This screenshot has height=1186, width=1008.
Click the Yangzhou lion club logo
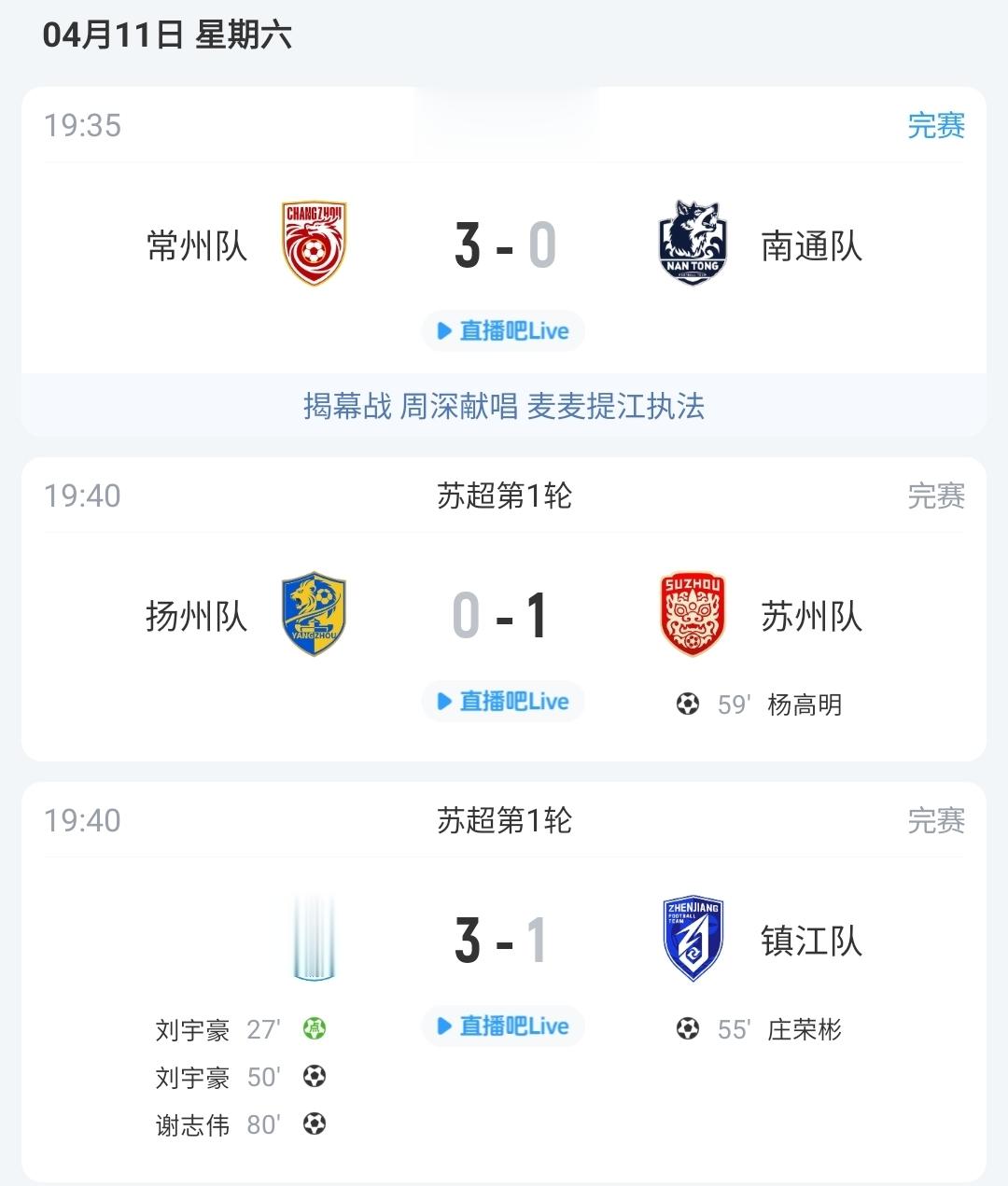(314, 614)
